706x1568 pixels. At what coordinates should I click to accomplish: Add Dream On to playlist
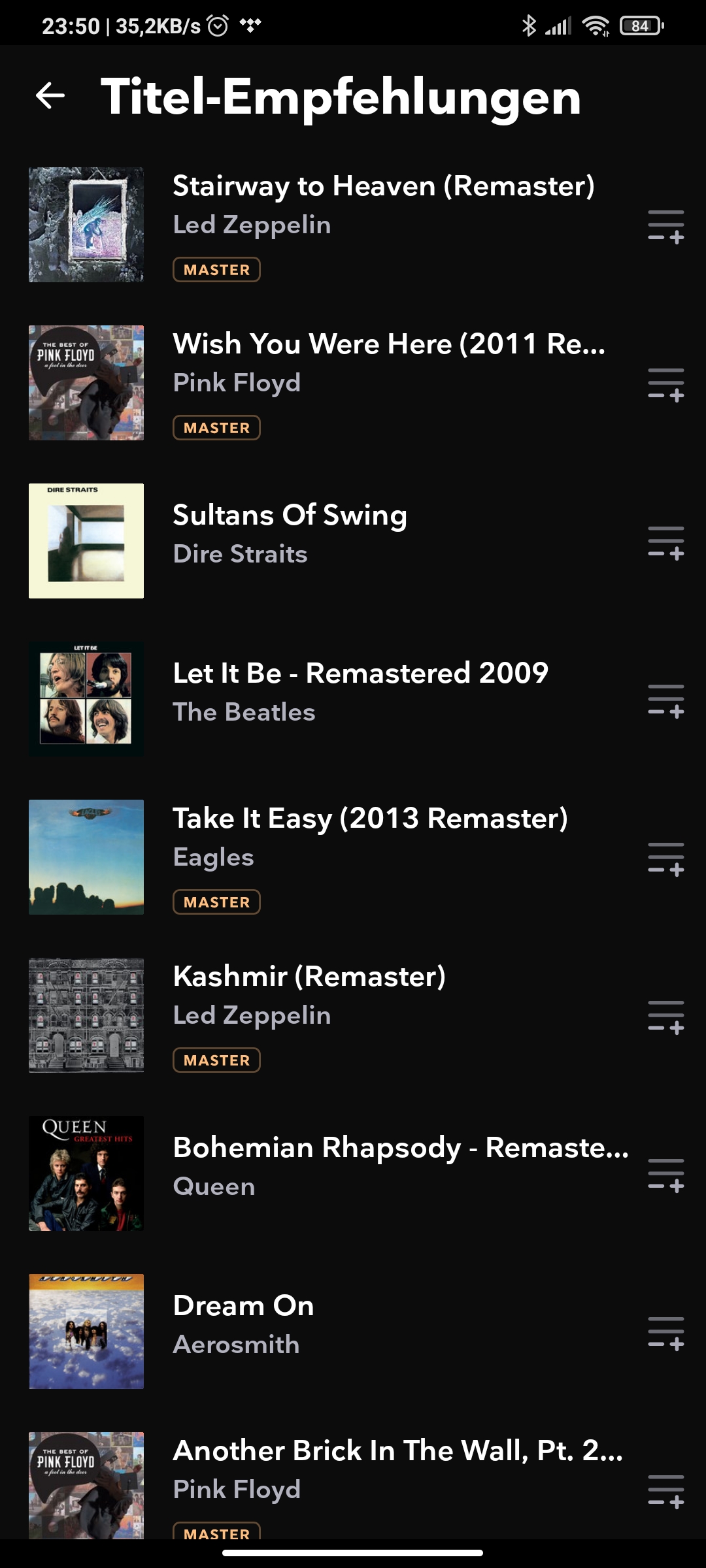(665, 1333)
